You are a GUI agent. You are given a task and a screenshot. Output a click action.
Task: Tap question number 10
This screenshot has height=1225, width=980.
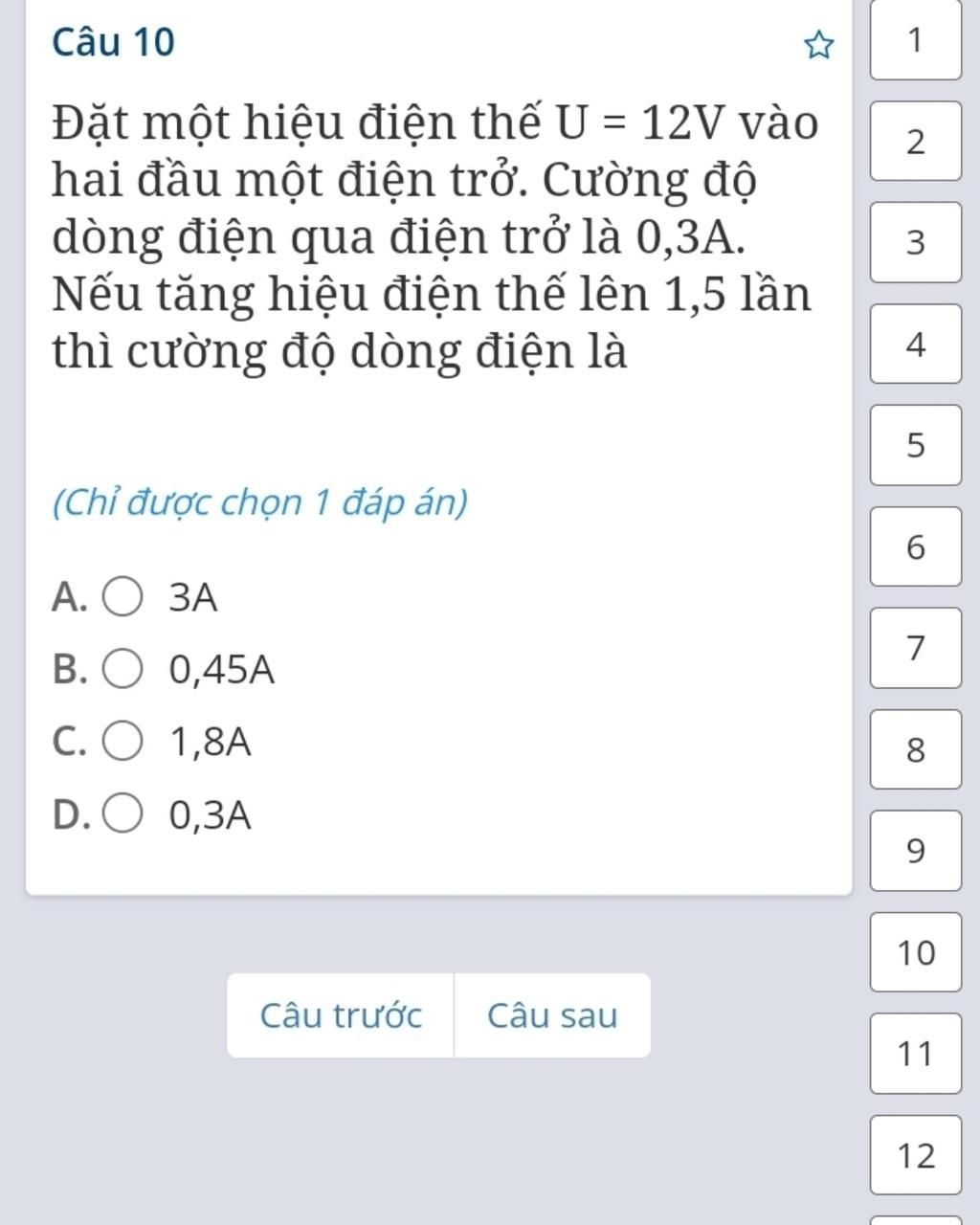[x=915, y=952]
